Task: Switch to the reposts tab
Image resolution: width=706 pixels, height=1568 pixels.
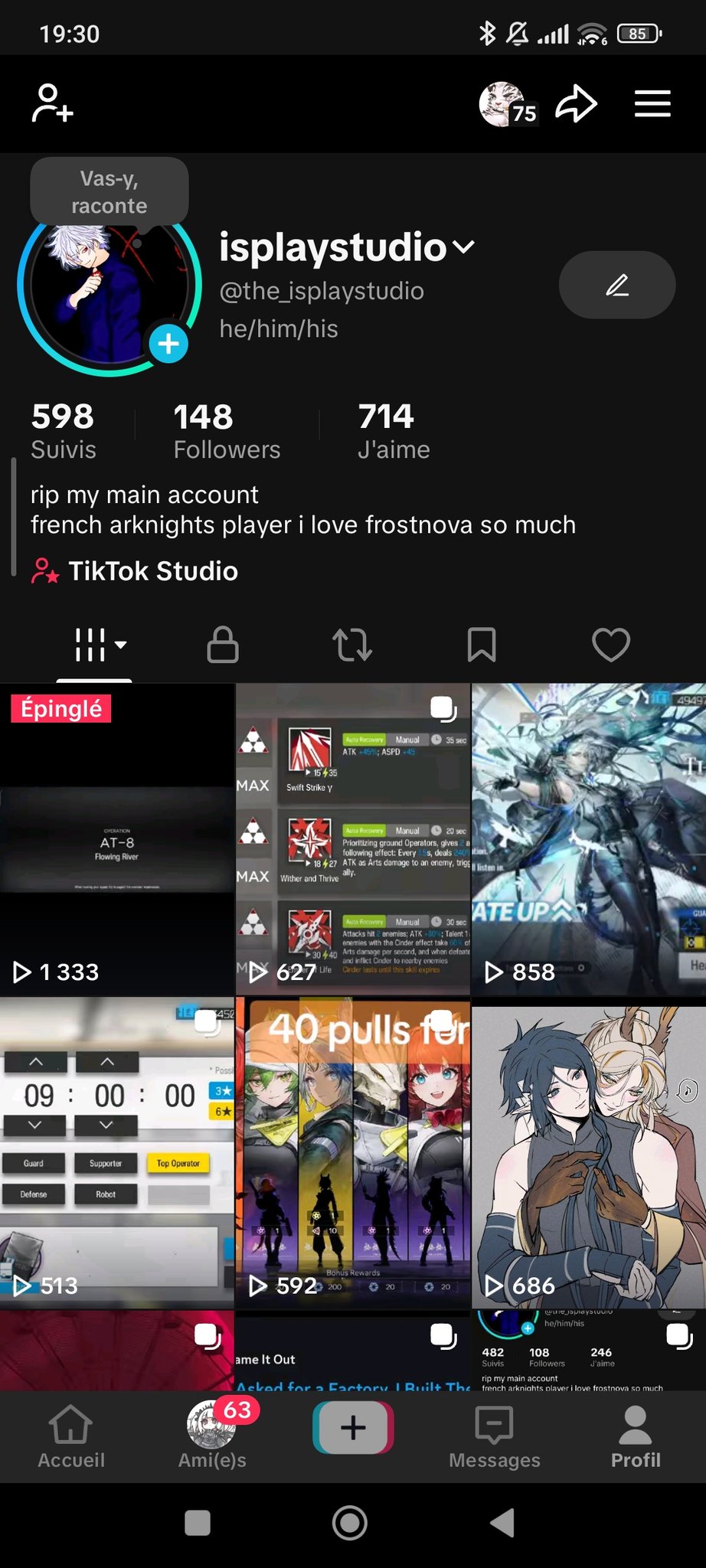Action: click(352, 645)
